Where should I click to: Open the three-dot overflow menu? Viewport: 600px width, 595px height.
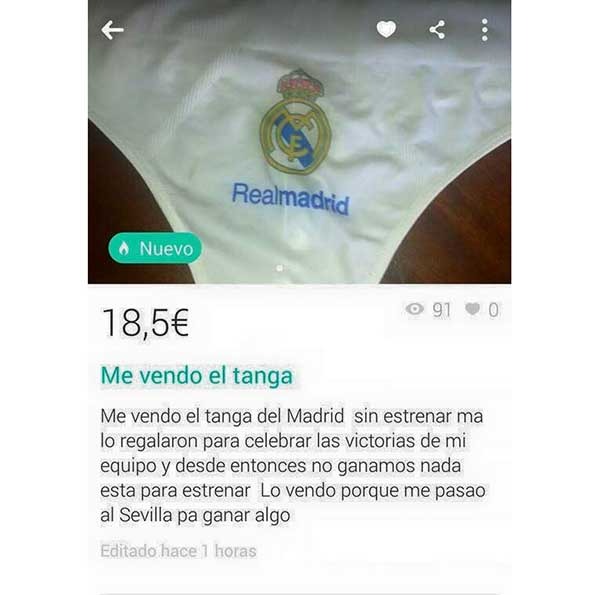484,30
